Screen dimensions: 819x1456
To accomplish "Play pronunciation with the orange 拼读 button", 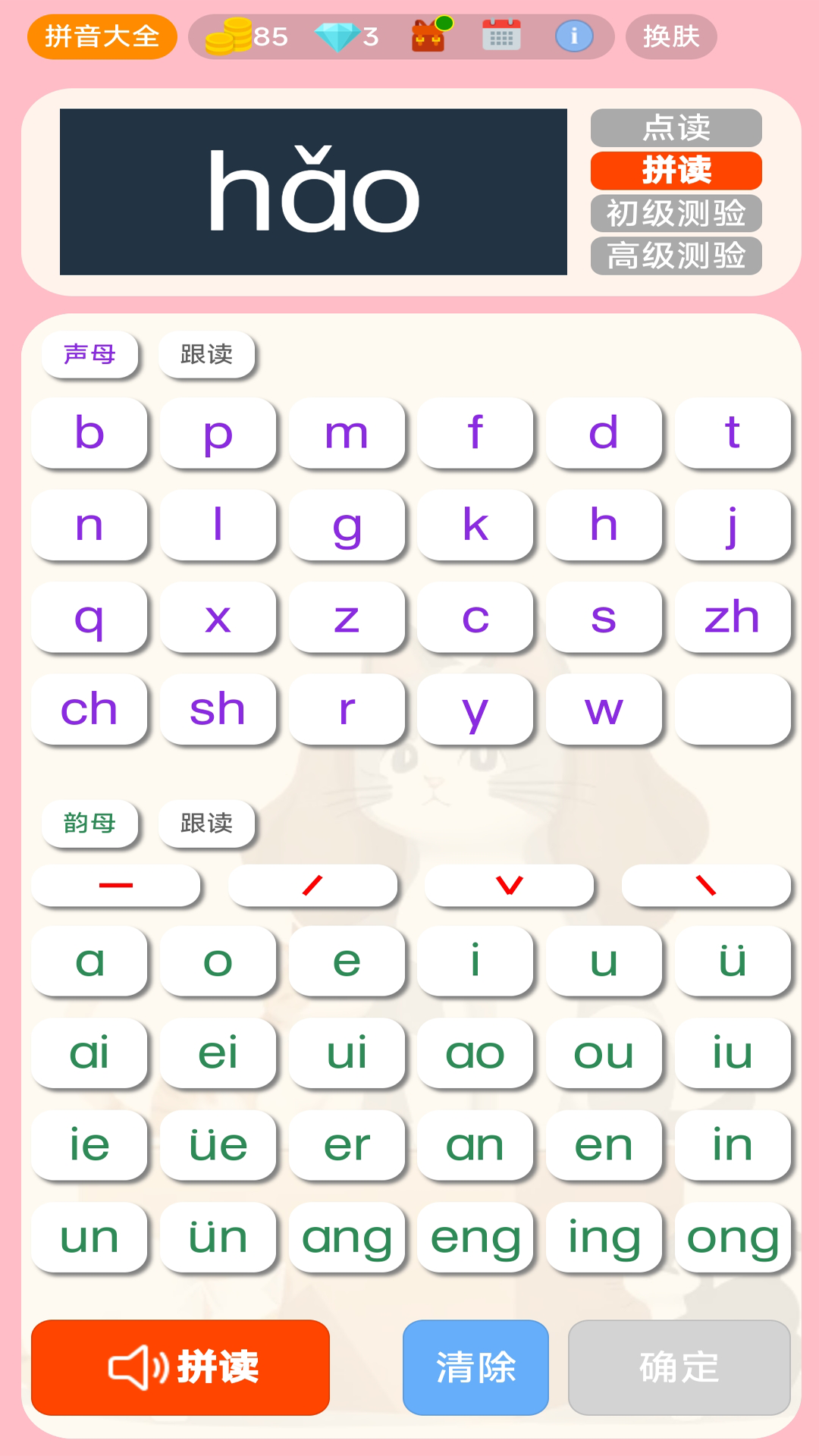I will [x=180, y=1367].
